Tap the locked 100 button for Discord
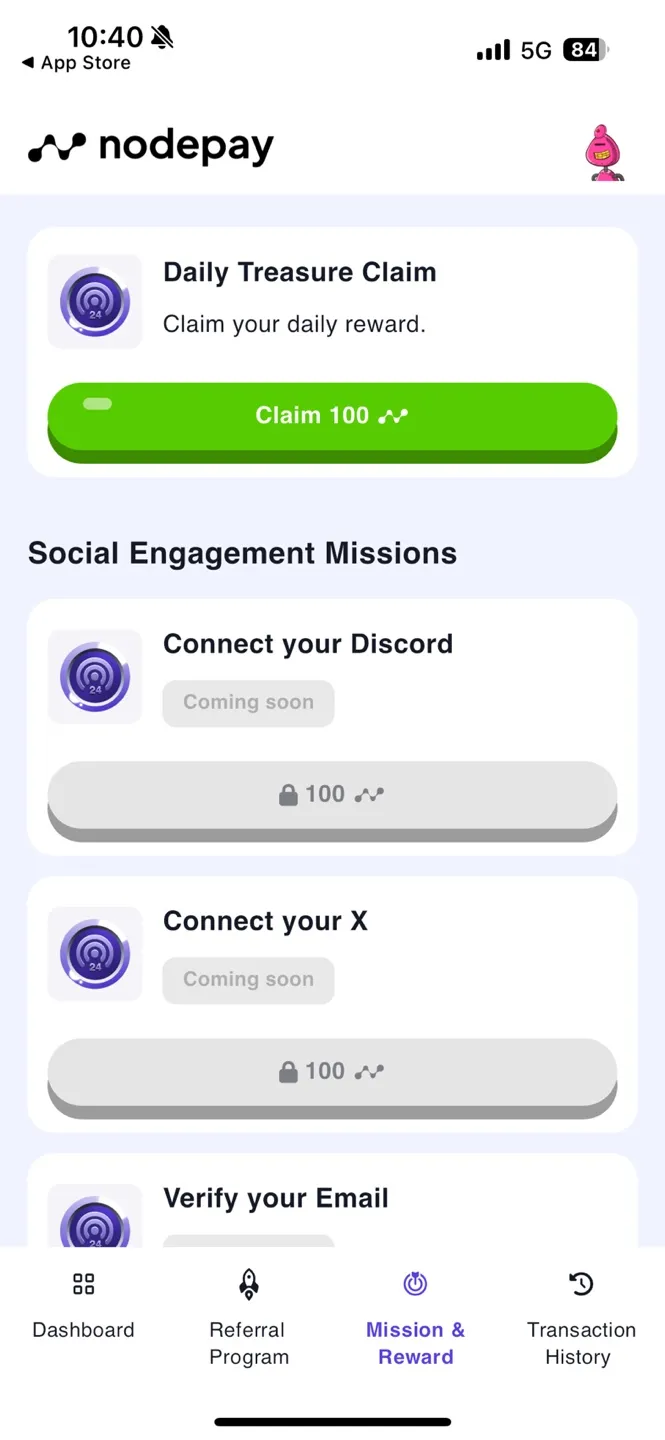 [x=332, y=796]
